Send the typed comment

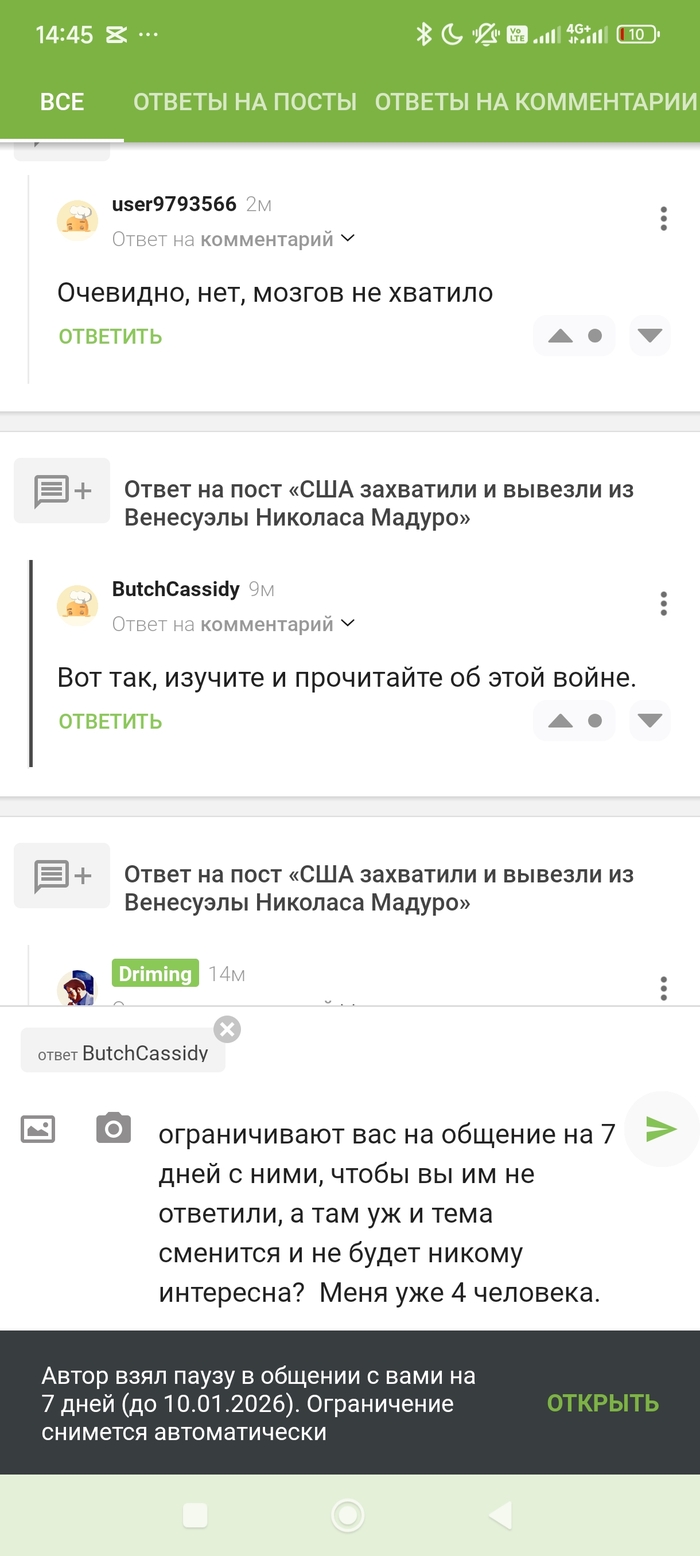(660, 1129)
